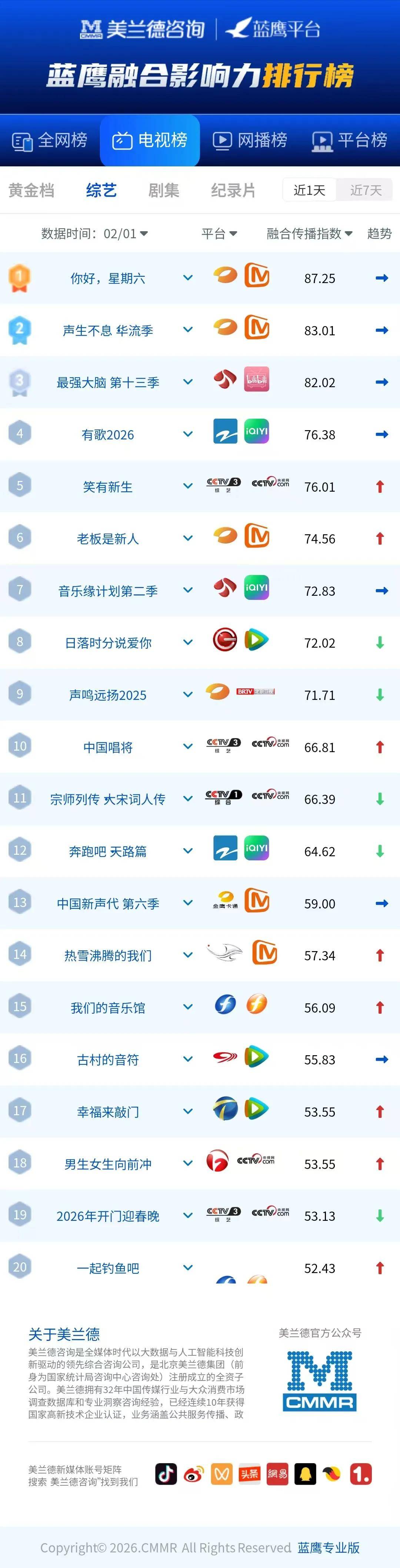Show the 纪录片 ranking

click(233, 190)
